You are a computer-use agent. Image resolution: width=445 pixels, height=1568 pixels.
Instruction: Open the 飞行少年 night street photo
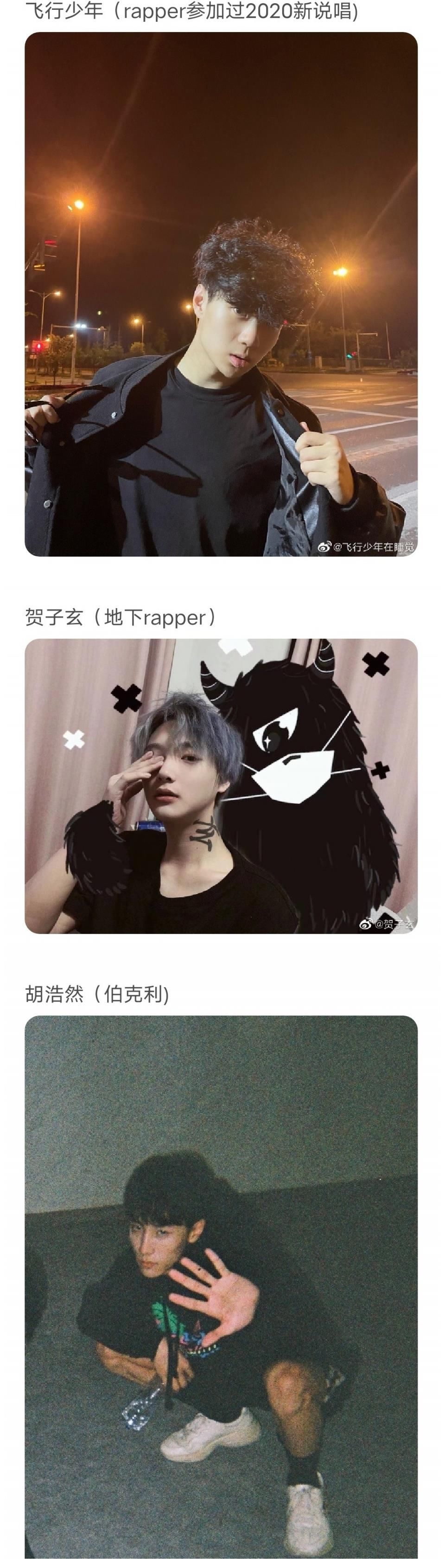[221, 294]
